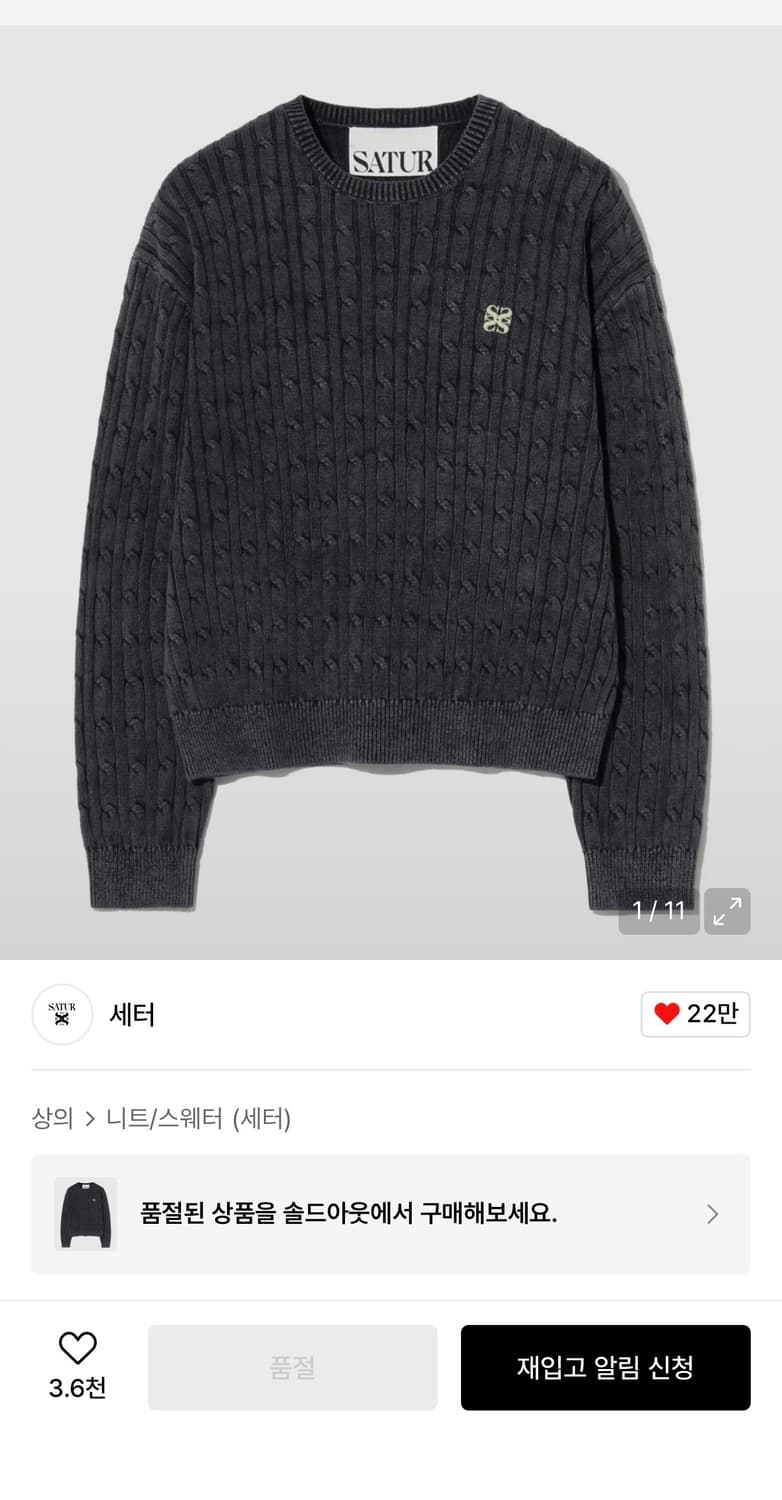Select the 1 / 11 image counter badge
The width and height of the screenshot is (782, 1500).
[x=659, y=911]
